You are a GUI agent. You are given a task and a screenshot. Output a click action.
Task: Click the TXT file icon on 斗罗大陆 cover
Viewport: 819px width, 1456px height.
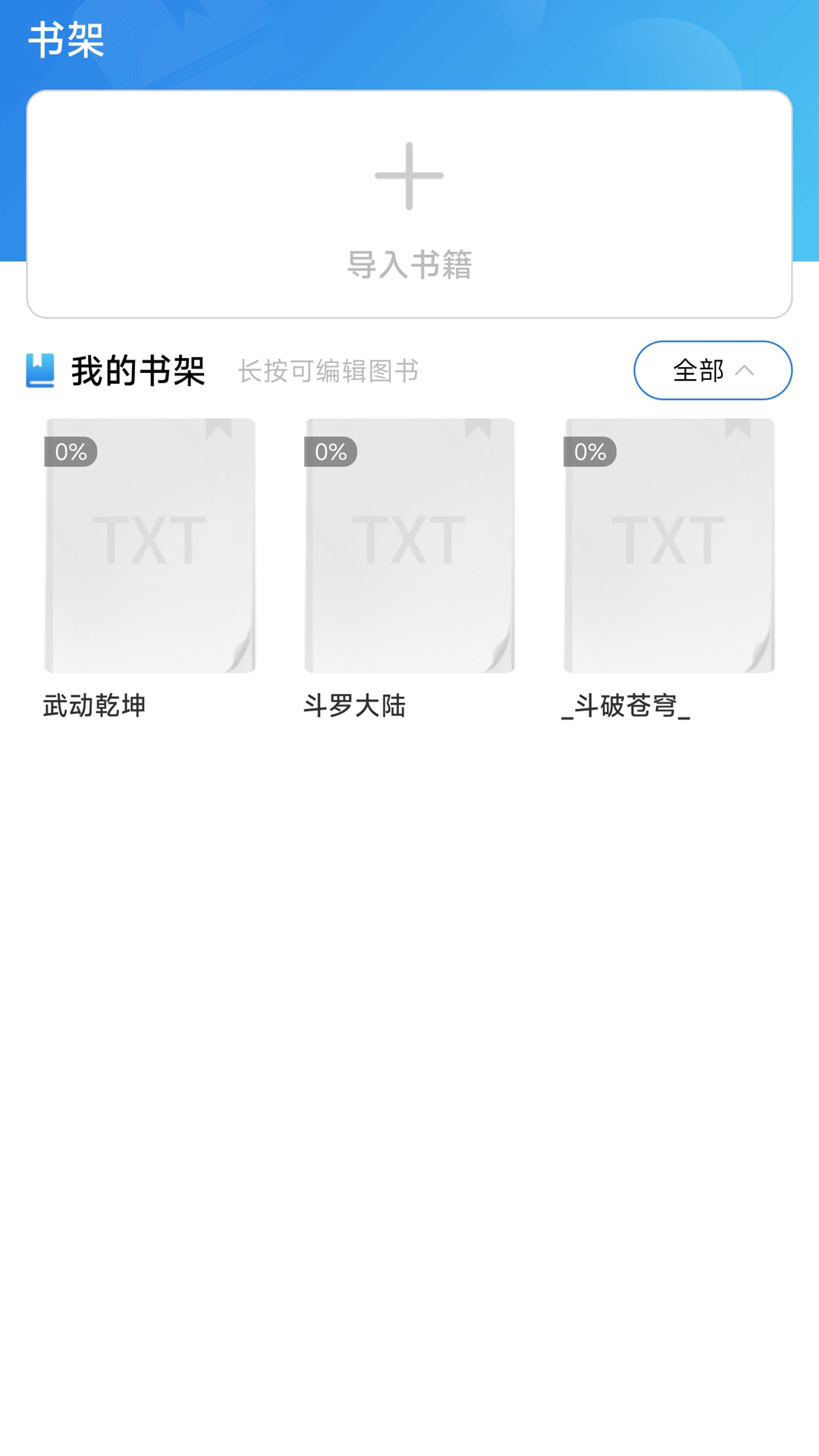point(409,538)
